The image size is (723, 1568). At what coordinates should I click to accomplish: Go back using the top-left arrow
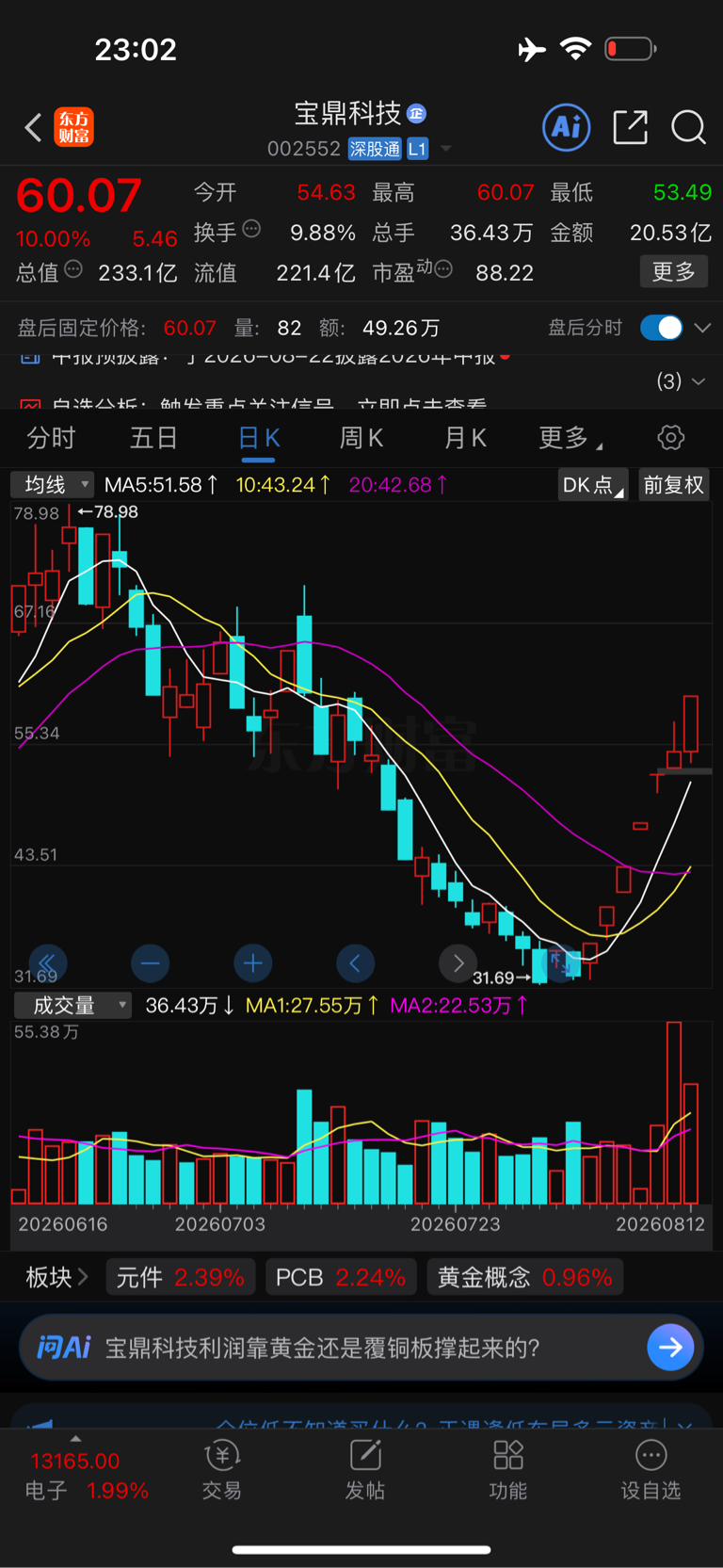(34, 127)
